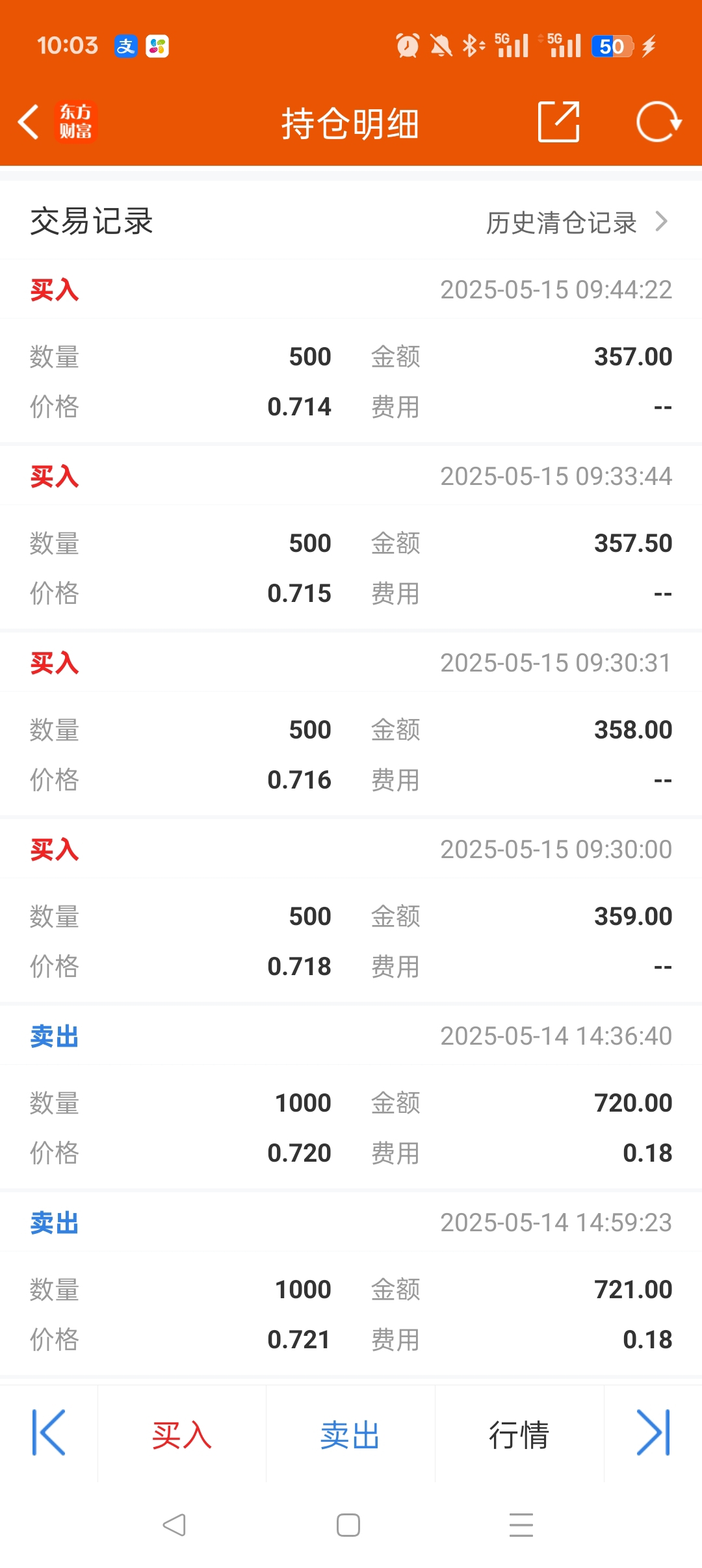Go back using the top-left arrow
Screen dimensions: 702x1568
(x=29, y=122)
